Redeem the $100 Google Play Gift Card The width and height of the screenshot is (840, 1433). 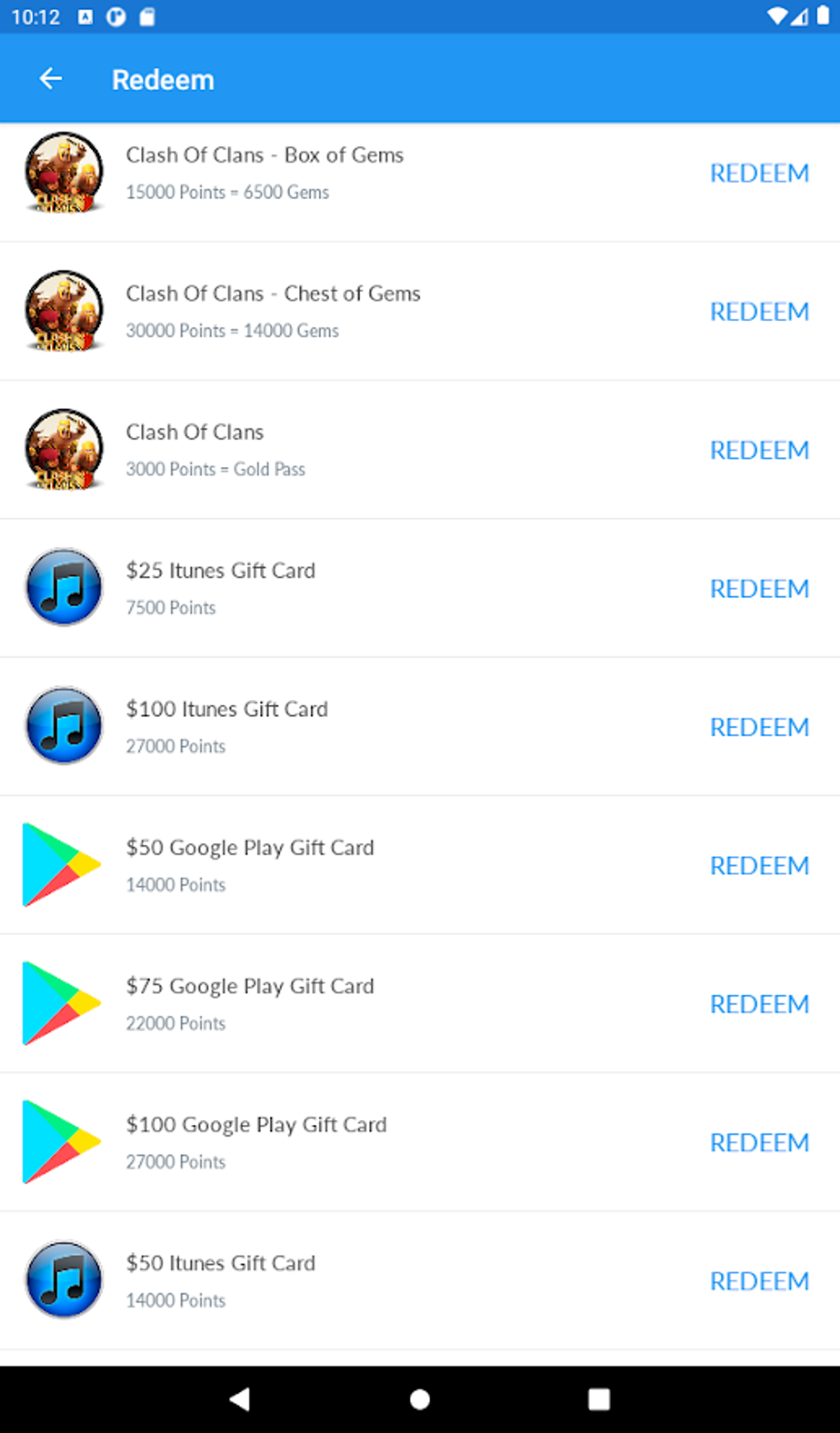click(x=759, y=1141)
